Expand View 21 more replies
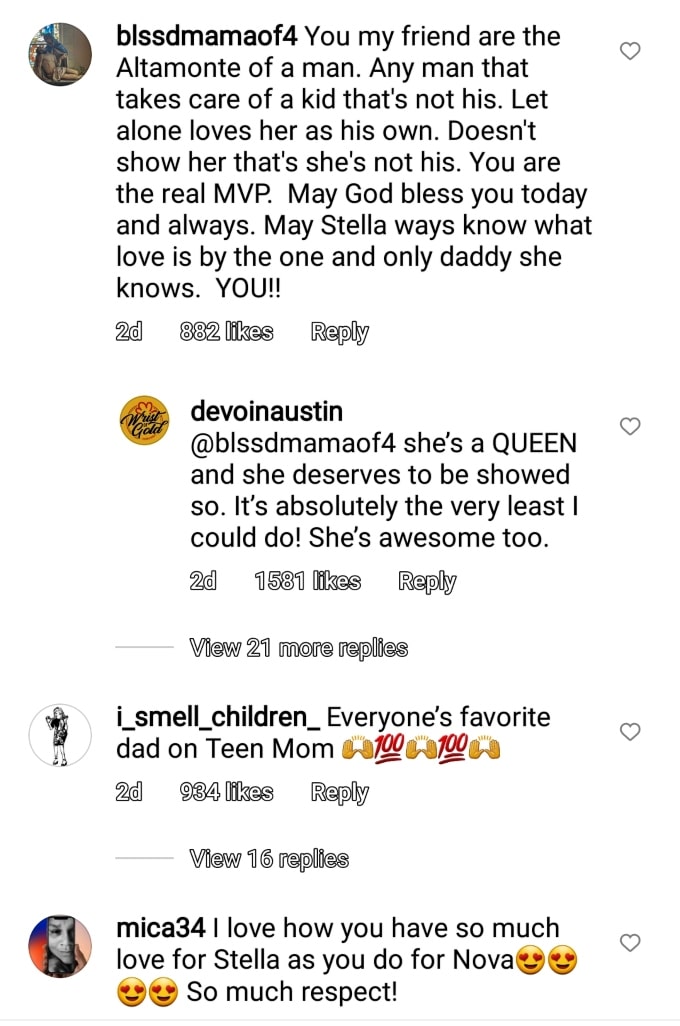Image resolution: width=680 pixels, height=1026 pixels. [x=298, y=648]
